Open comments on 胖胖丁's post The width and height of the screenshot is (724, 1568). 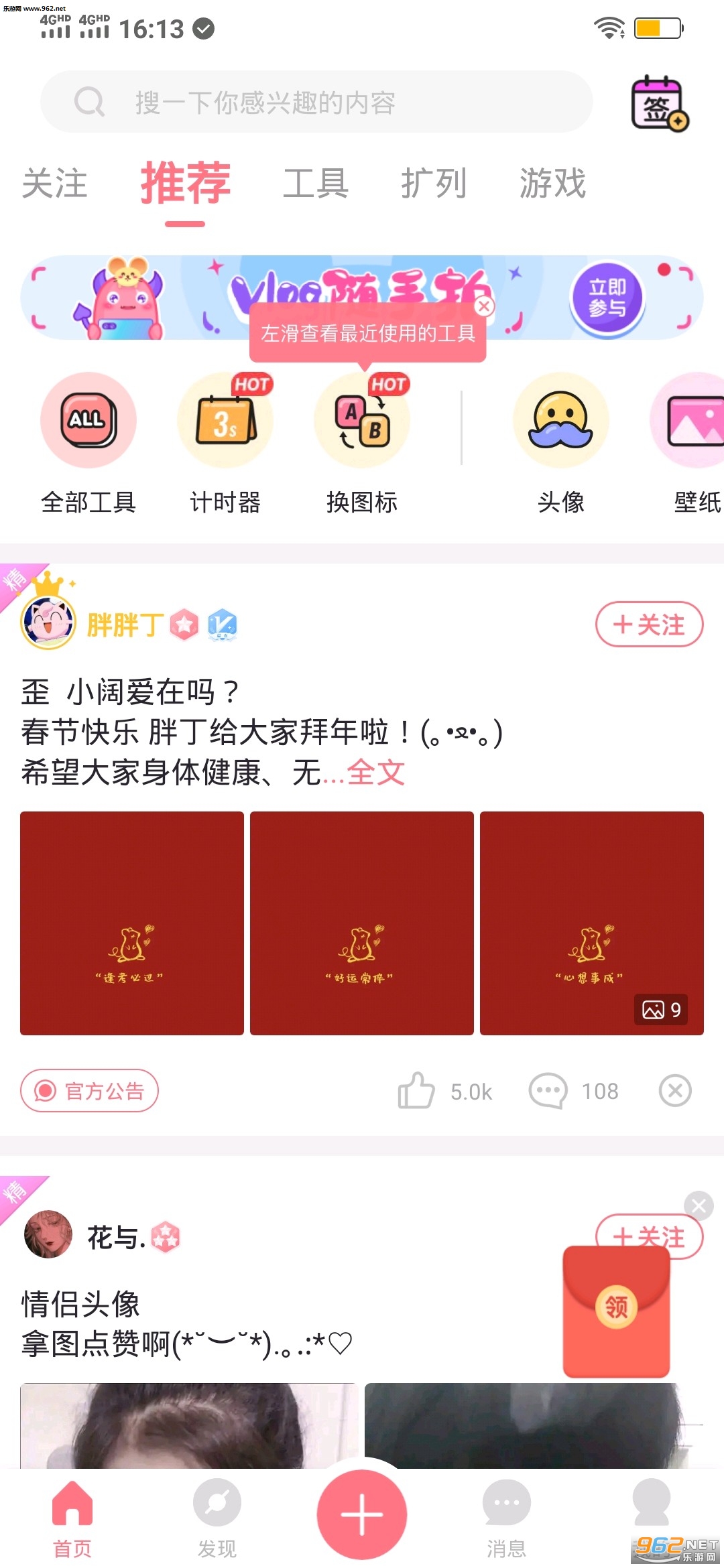[x=548, y=1090]
